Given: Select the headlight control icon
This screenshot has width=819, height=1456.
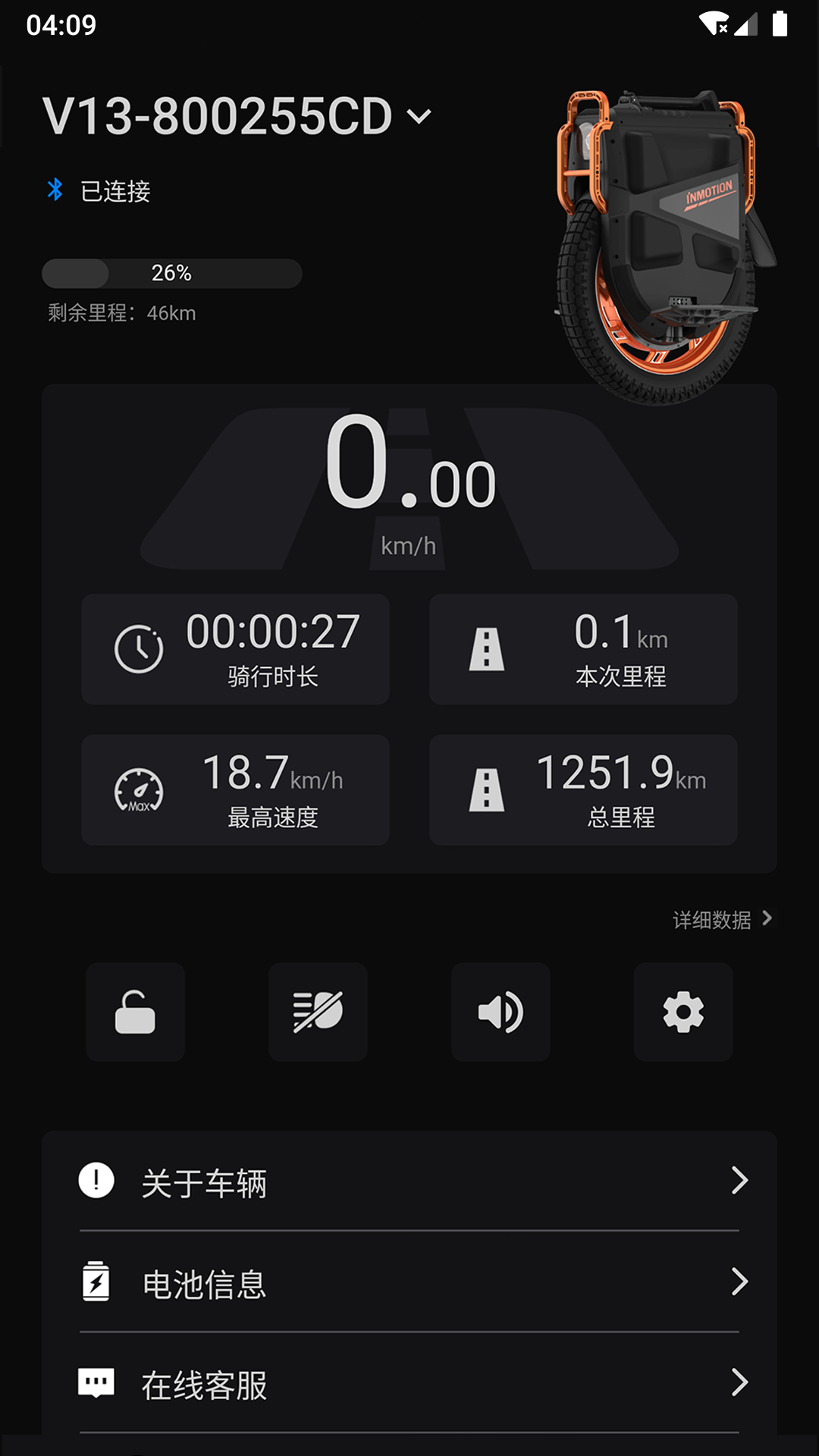Looking at the screenshot, I should pos(318,1012).
